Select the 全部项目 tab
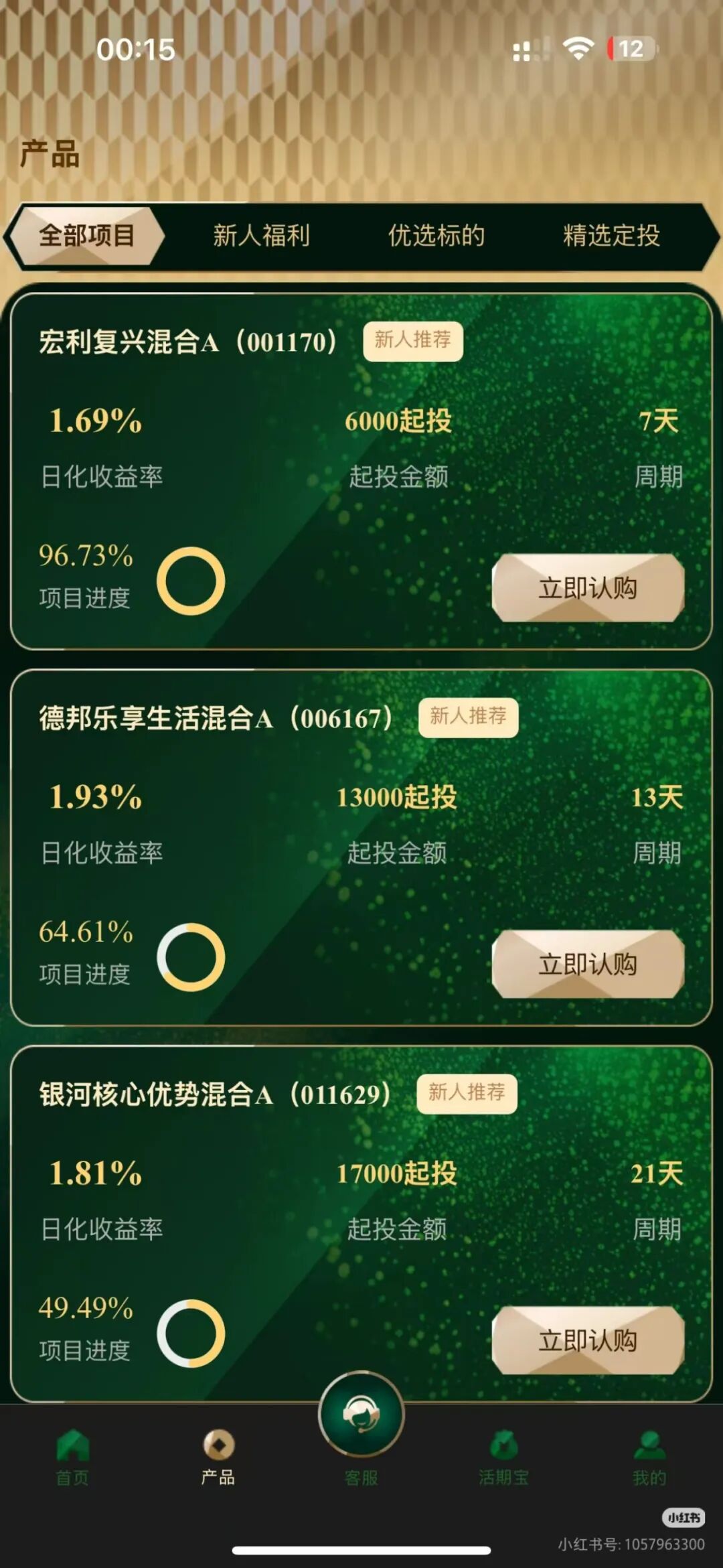 click(x=87, y=236)
